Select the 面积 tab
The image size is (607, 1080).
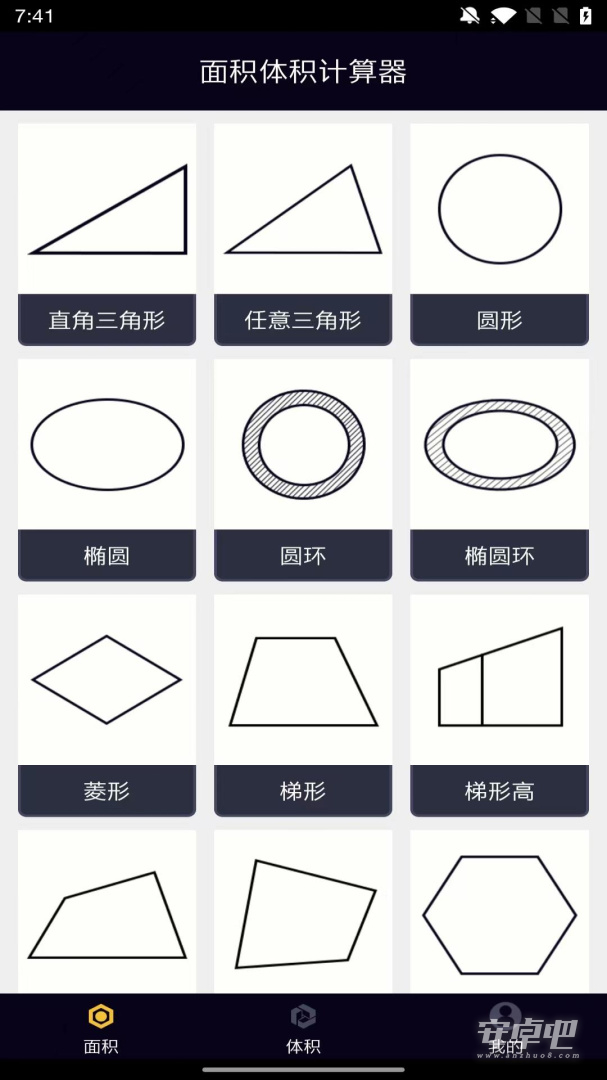click(x=101, y=1030)
